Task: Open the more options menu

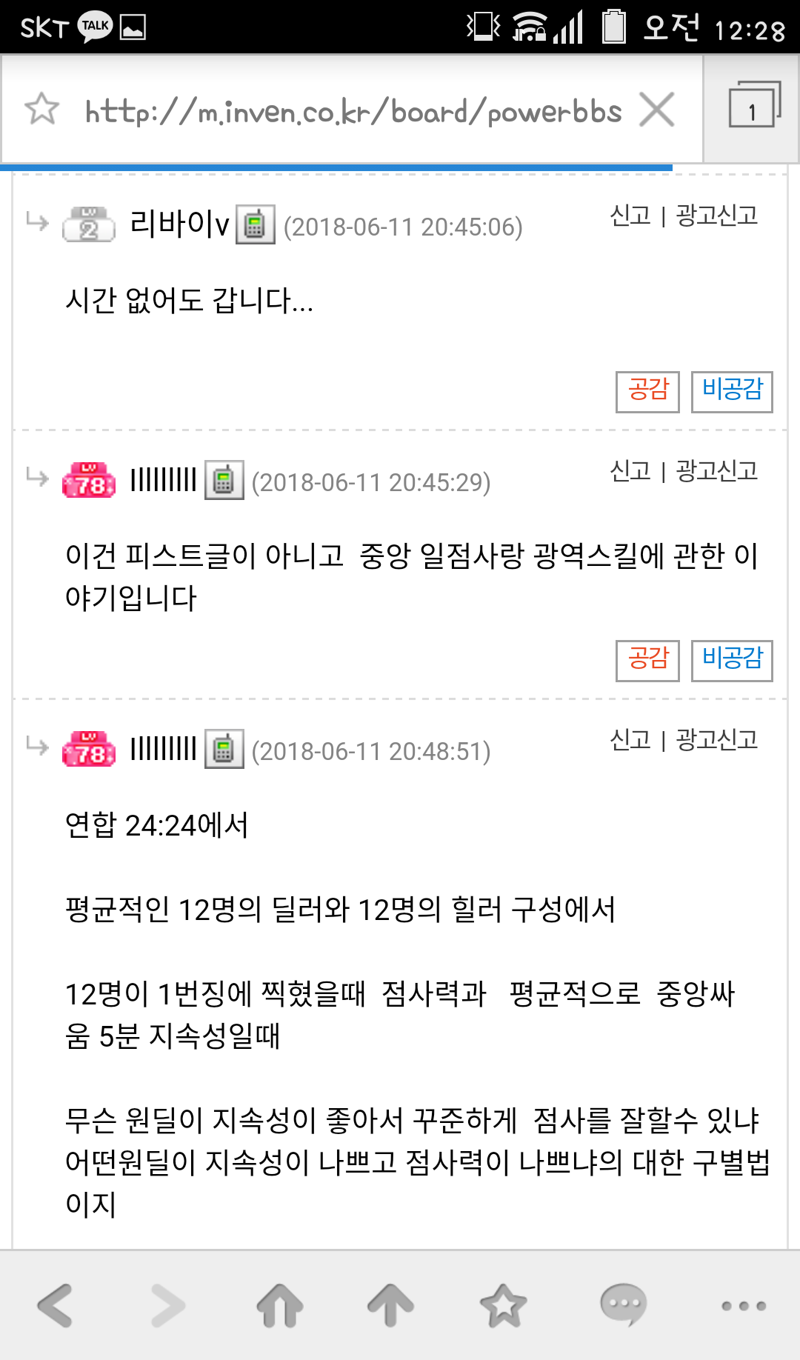Action: click(743, 1305)
